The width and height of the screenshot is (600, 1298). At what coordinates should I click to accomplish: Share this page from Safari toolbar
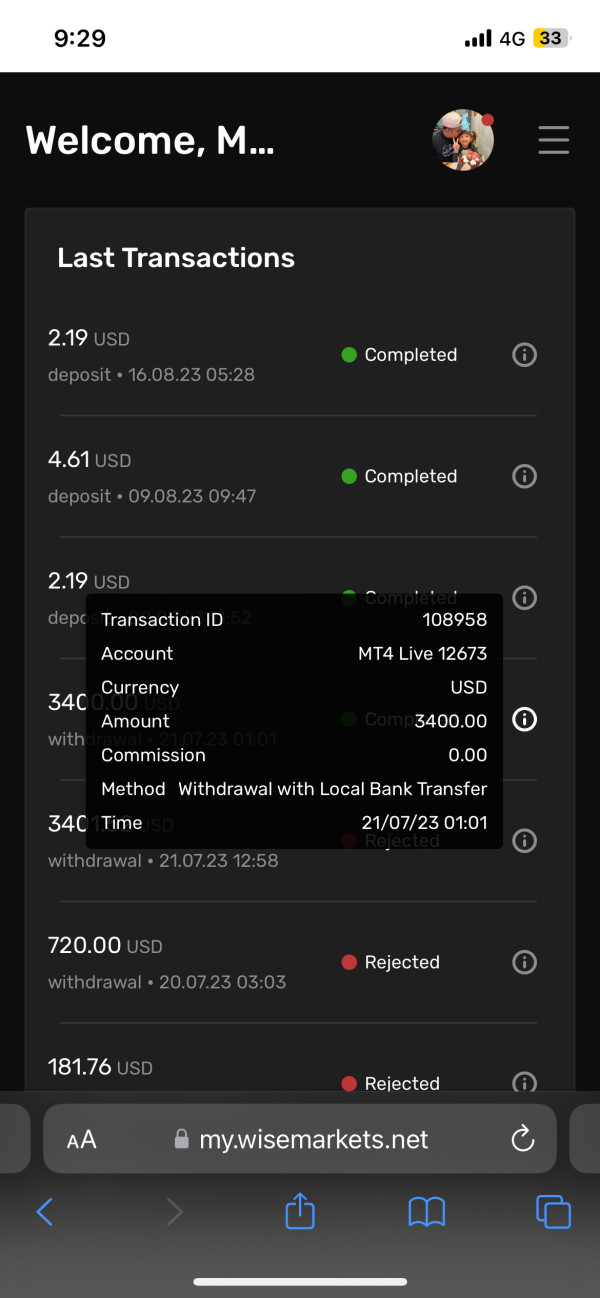click(300, 1211)
